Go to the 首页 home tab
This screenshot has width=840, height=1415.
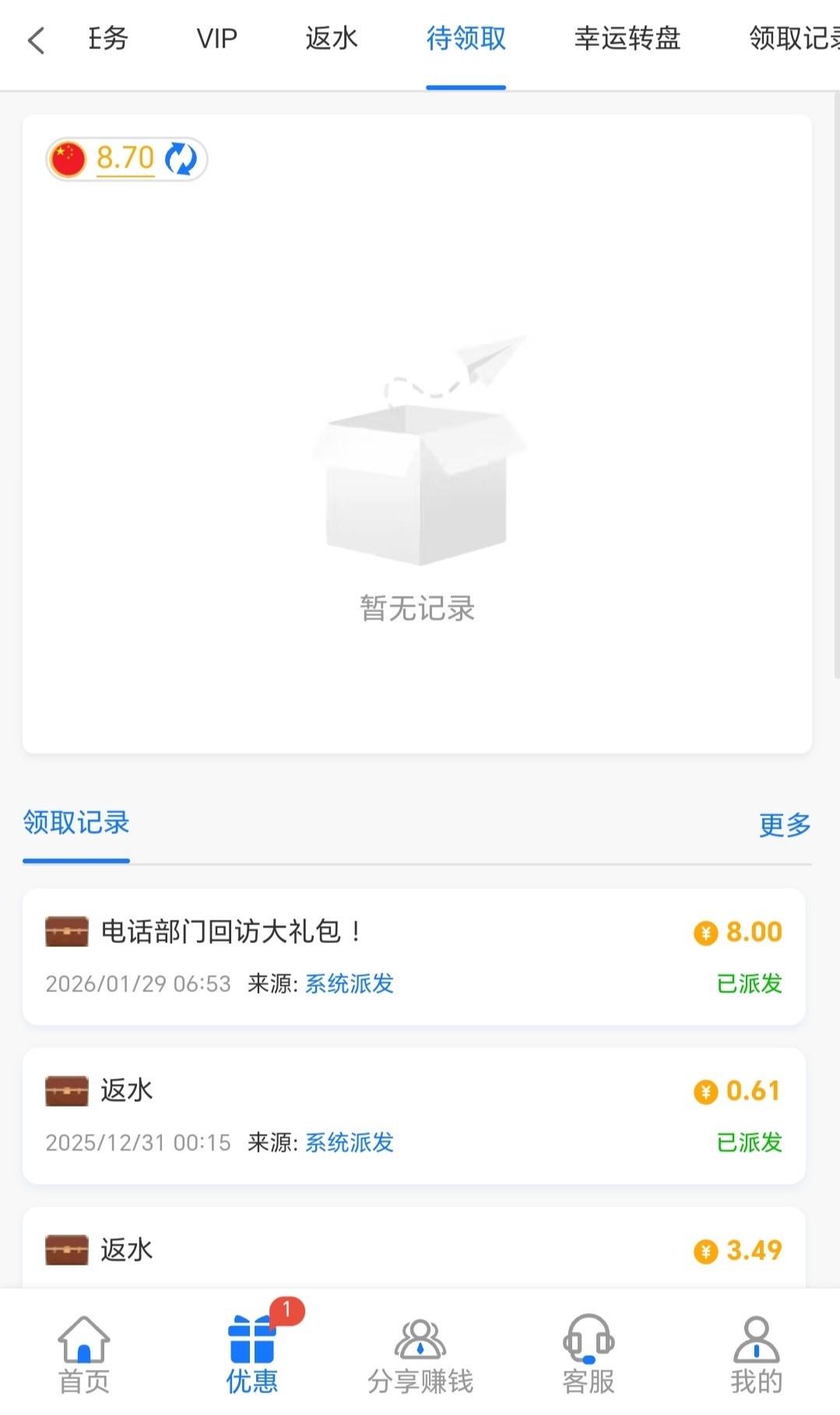pyautogui.click(x=84, y=1354)
